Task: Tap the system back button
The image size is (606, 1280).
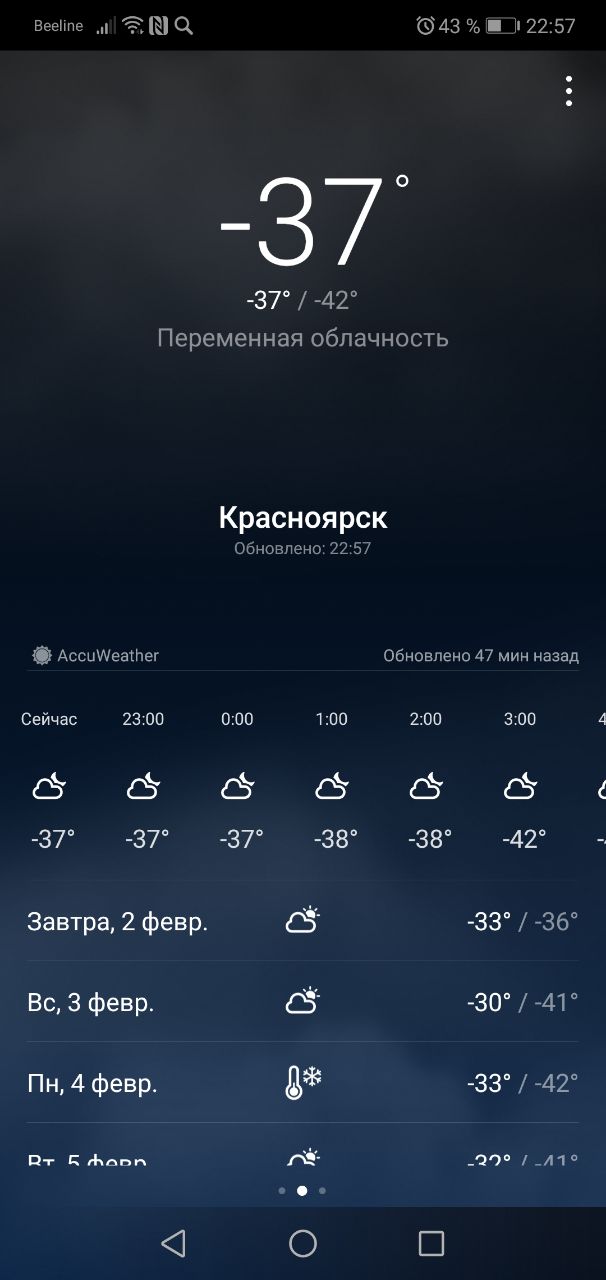Action: point(173,1243)
